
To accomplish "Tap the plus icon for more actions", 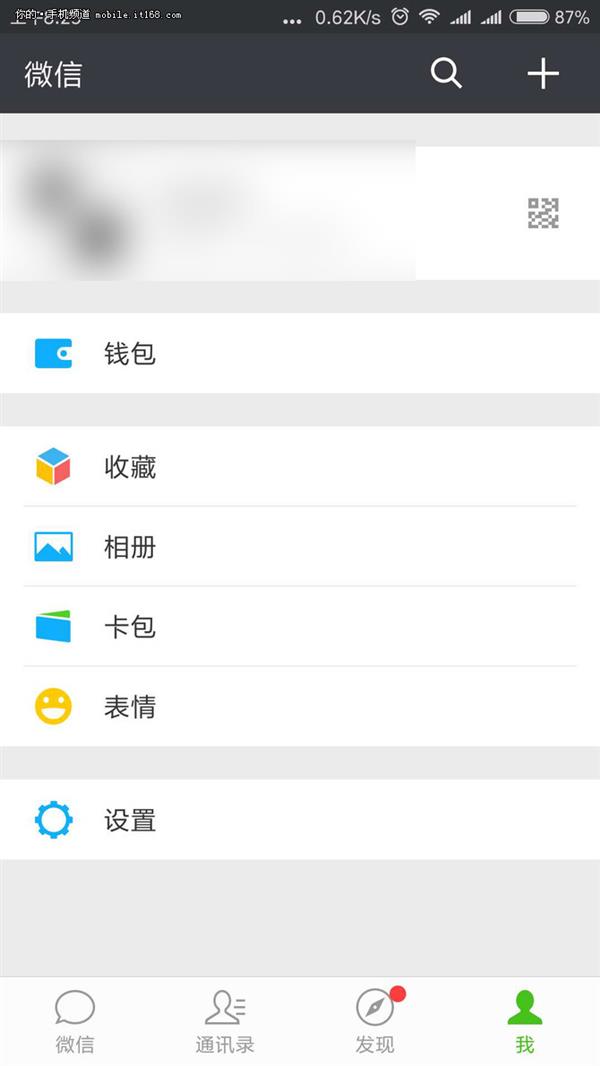I will coord(542,73).
